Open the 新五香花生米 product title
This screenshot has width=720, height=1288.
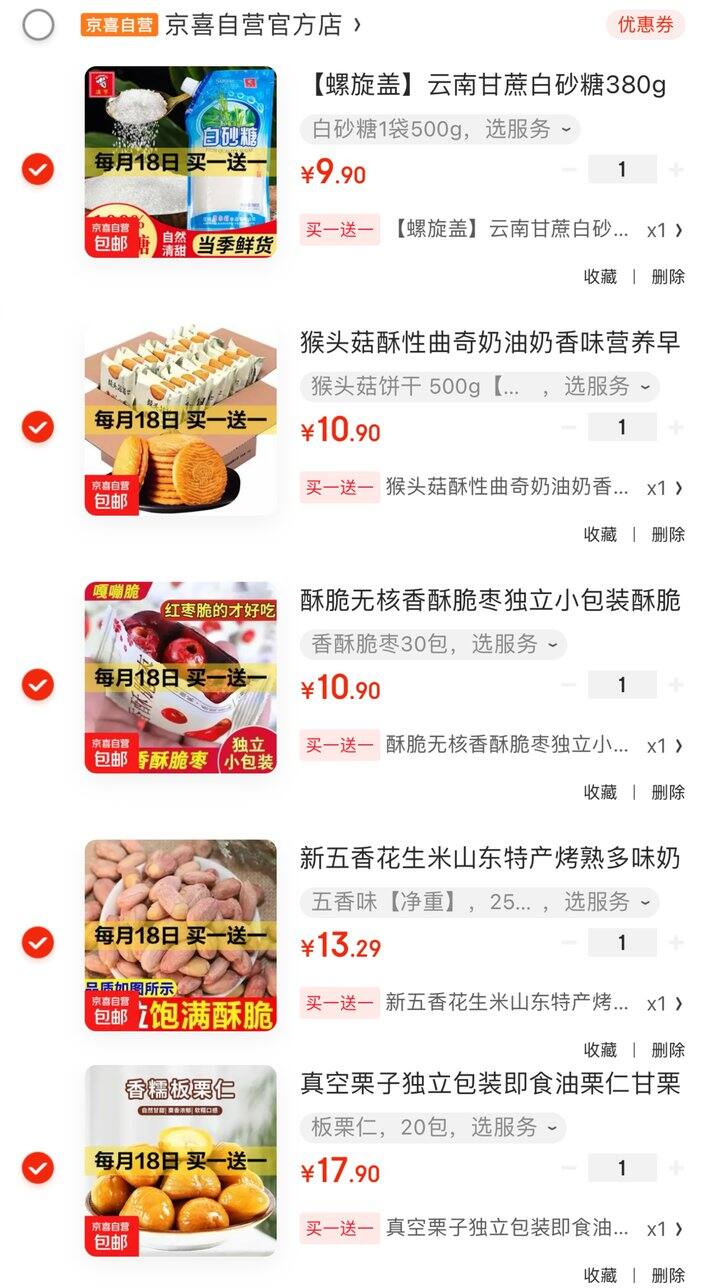pyautogui.click(x=490, y=858)
